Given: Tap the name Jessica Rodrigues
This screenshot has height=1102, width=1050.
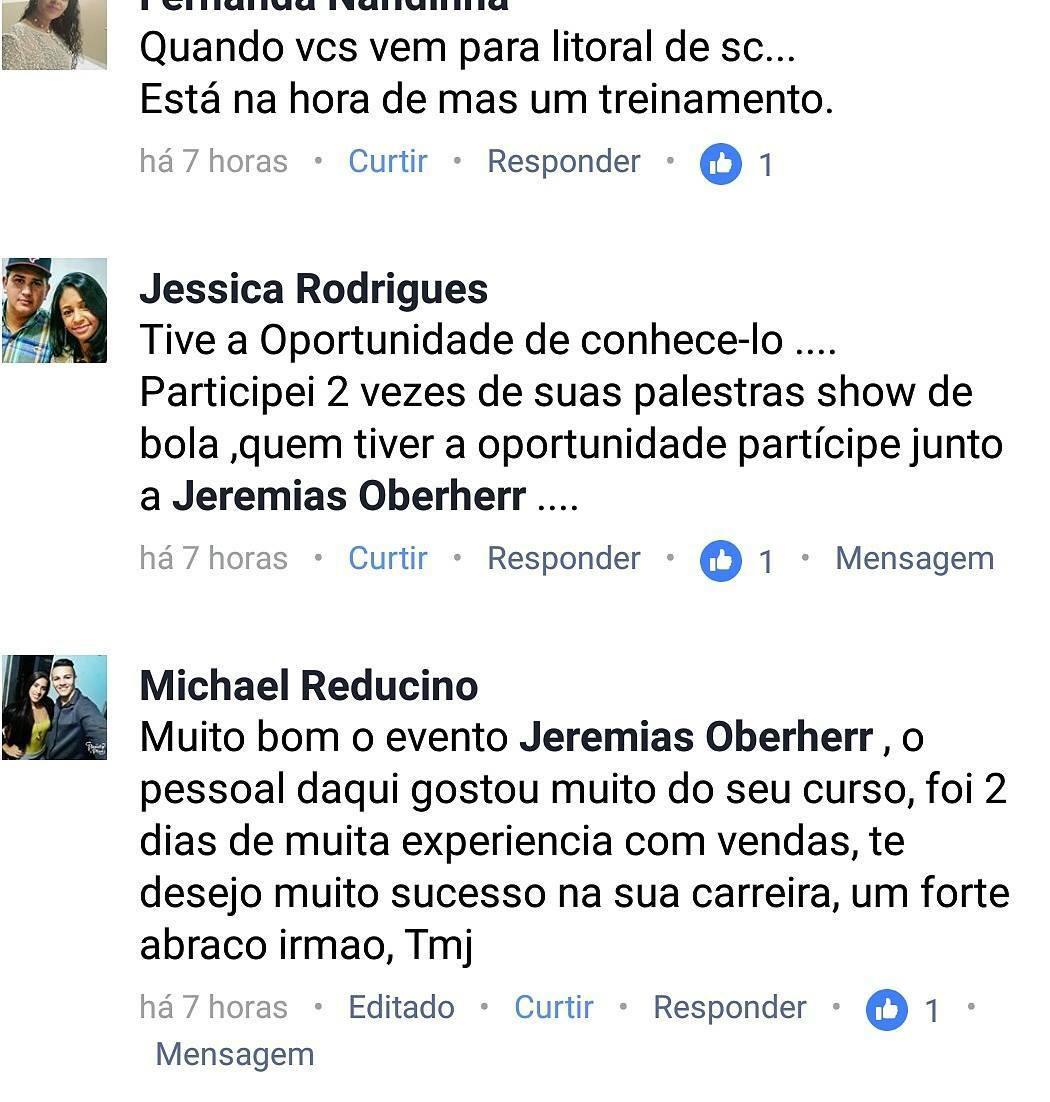Looking at the screenshot, I should pyautogui.click(x=313, y=289).
